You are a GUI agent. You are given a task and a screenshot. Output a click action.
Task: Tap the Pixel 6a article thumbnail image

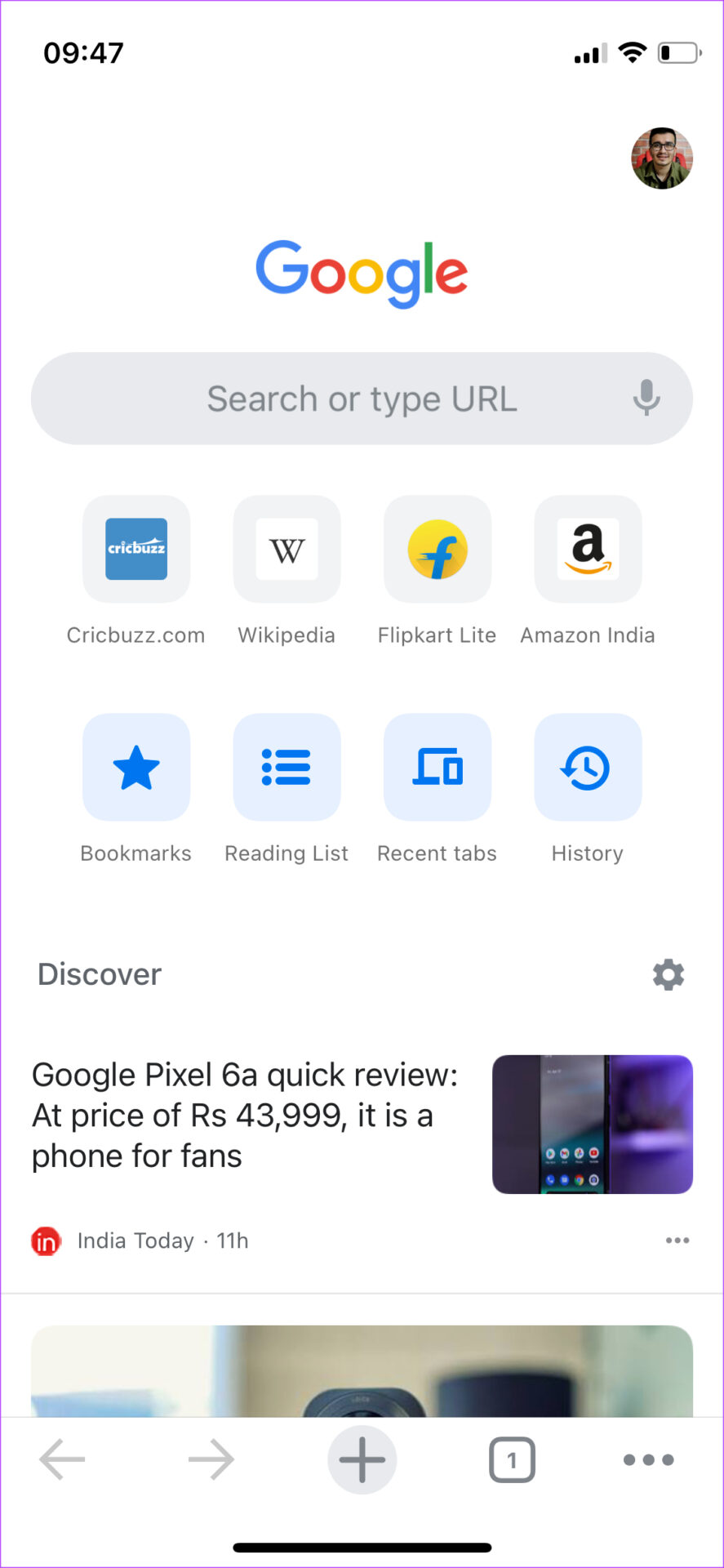click(x=593, y=1124)
